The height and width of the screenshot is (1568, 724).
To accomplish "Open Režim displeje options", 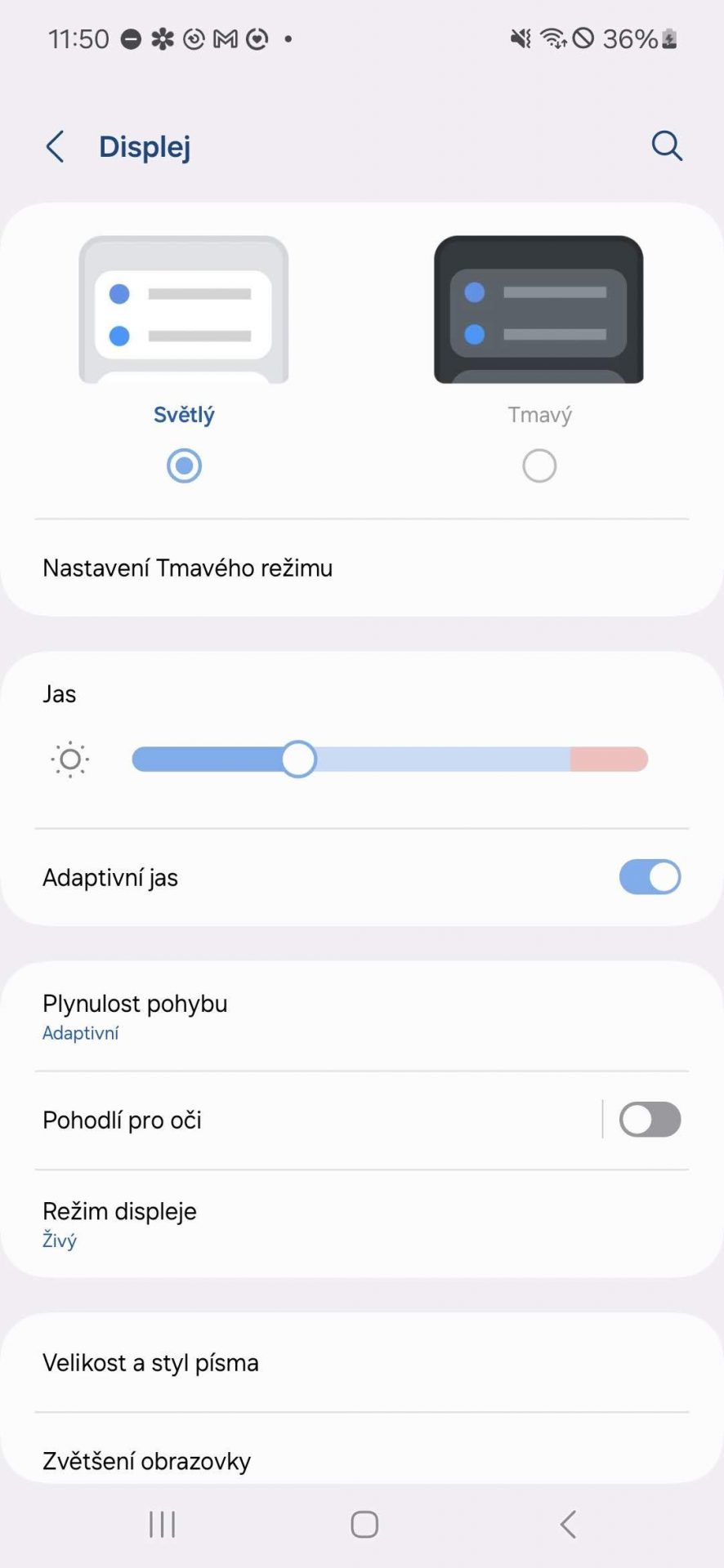I will coord(362,1224).
